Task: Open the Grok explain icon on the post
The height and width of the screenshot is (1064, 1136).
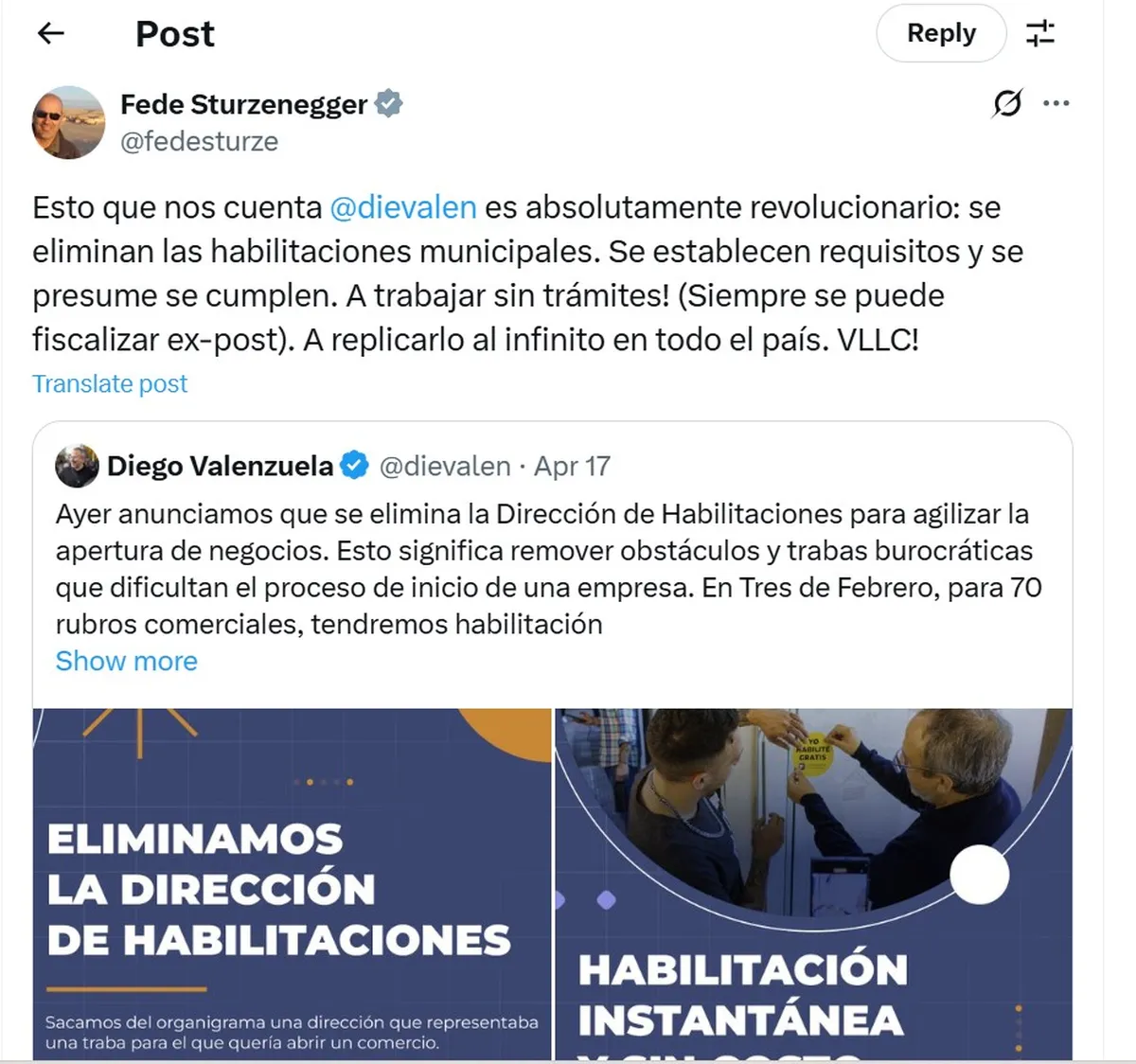Action: tap(1007, 103)
